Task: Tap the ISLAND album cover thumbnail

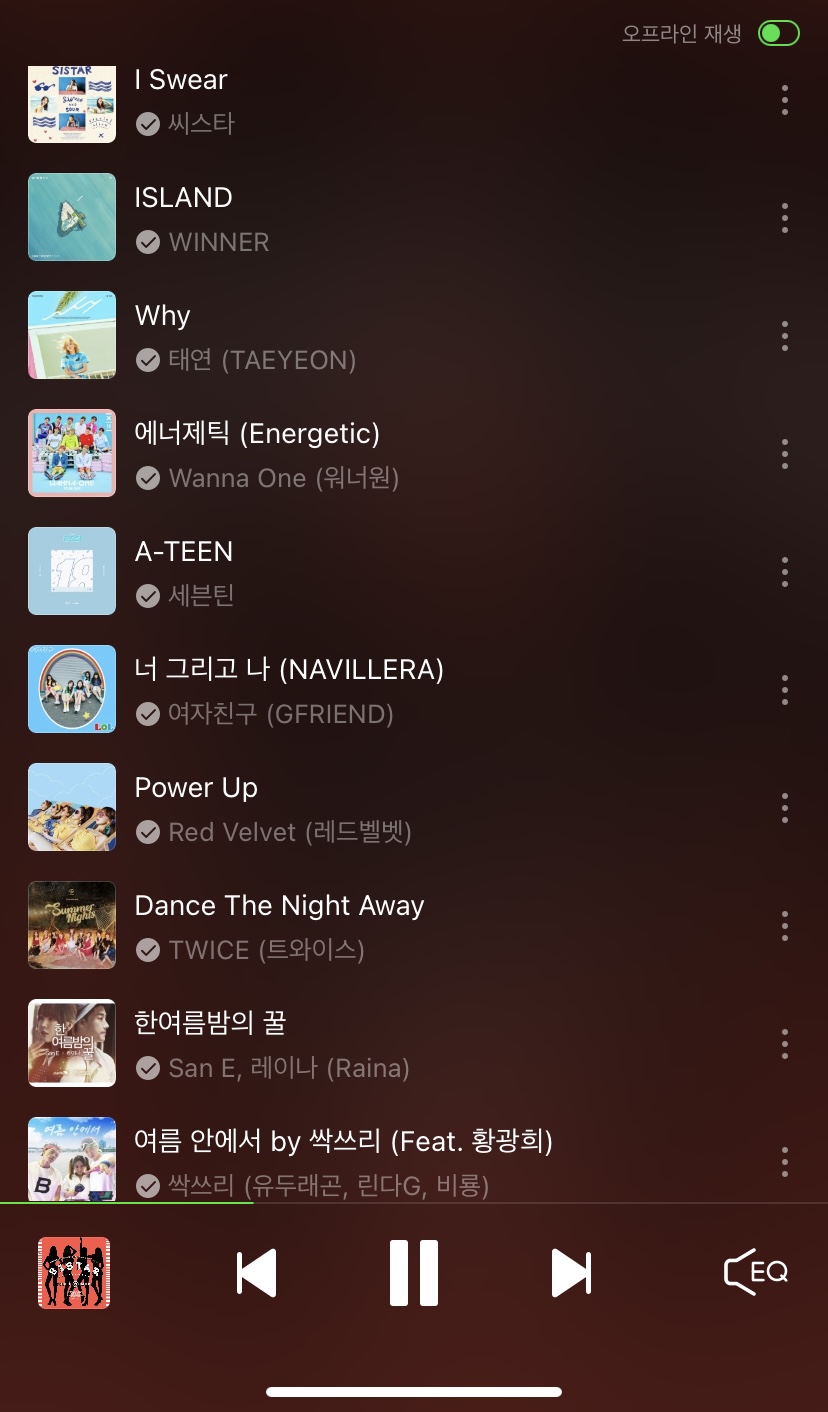Action: (72, 217)
